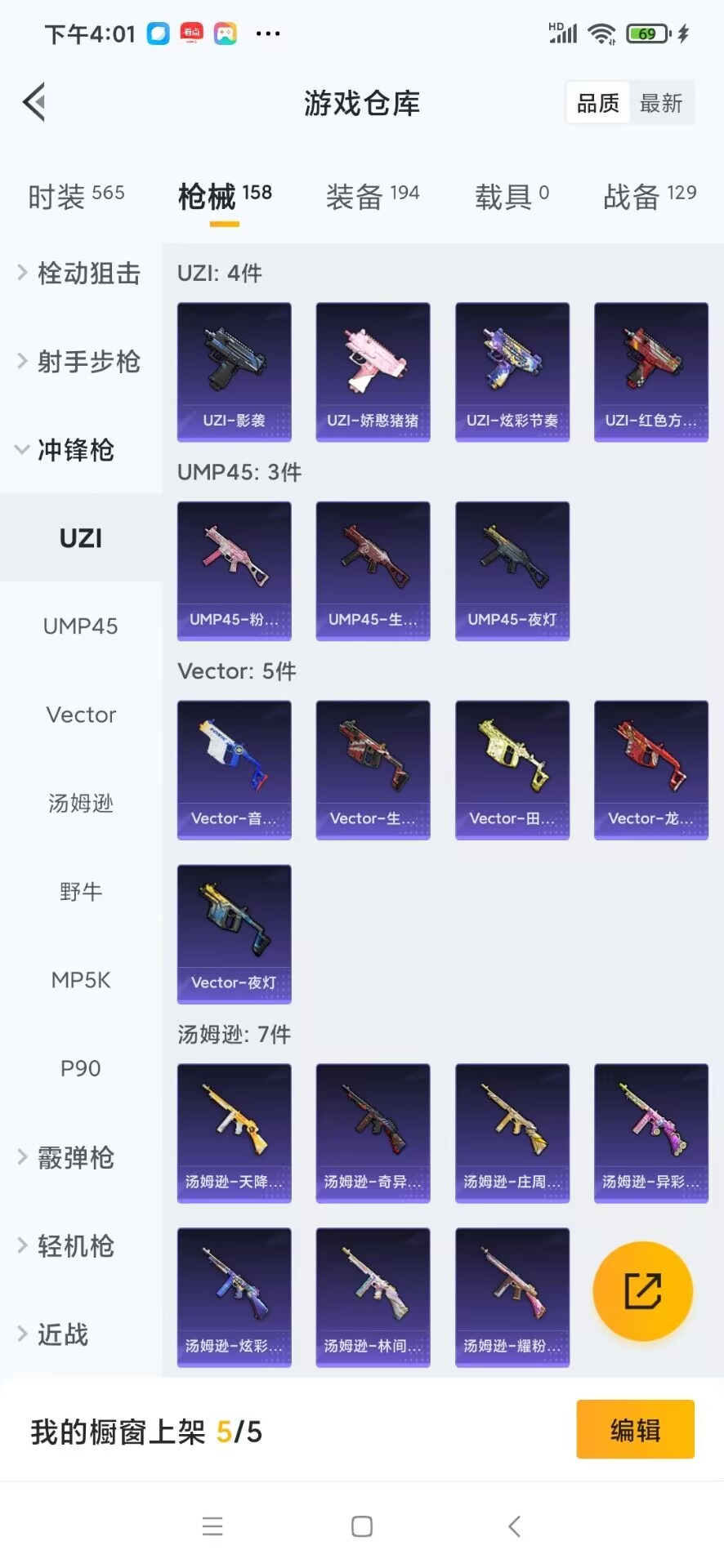The height and width of the screenshot is (1568, 724).
Task: Expand the 栓动狙击 category
Action: pos(80,273)
